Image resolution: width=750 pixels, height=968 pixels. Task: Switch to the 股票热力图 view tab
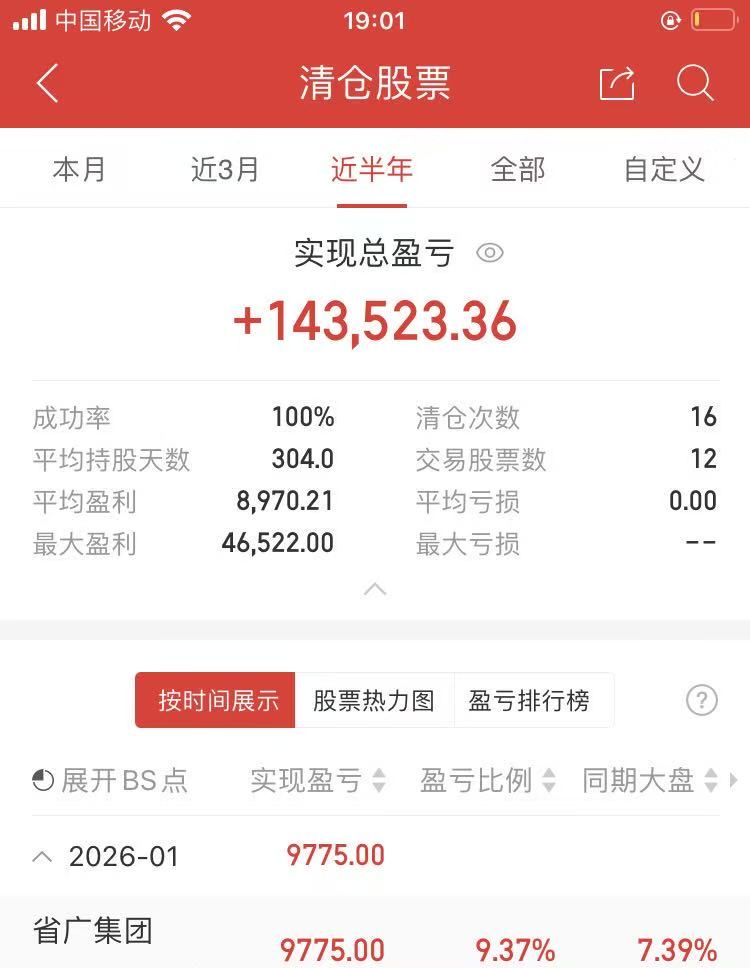click(x=375, y=700)
